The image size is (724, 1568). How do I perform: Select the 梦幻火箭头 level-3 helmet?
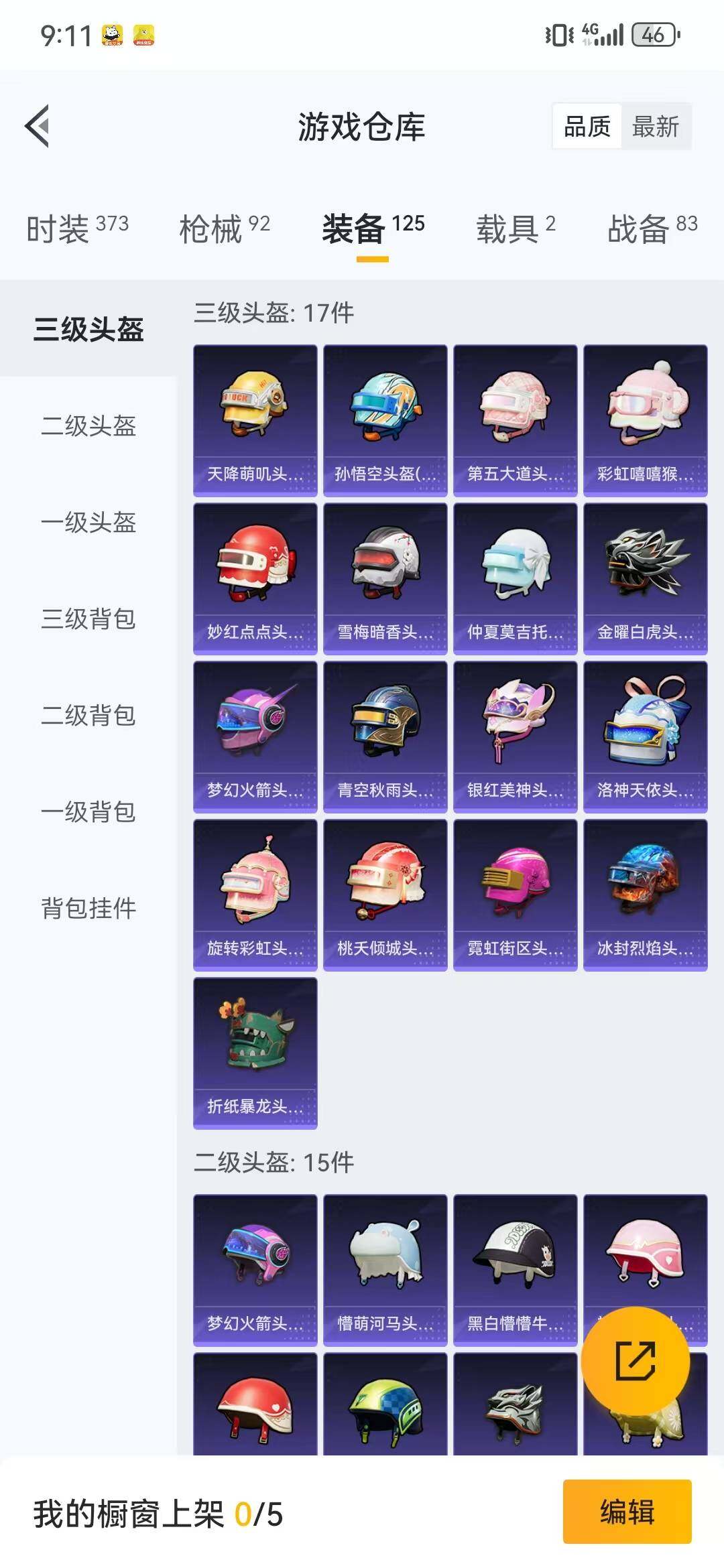tap(255, 734)
